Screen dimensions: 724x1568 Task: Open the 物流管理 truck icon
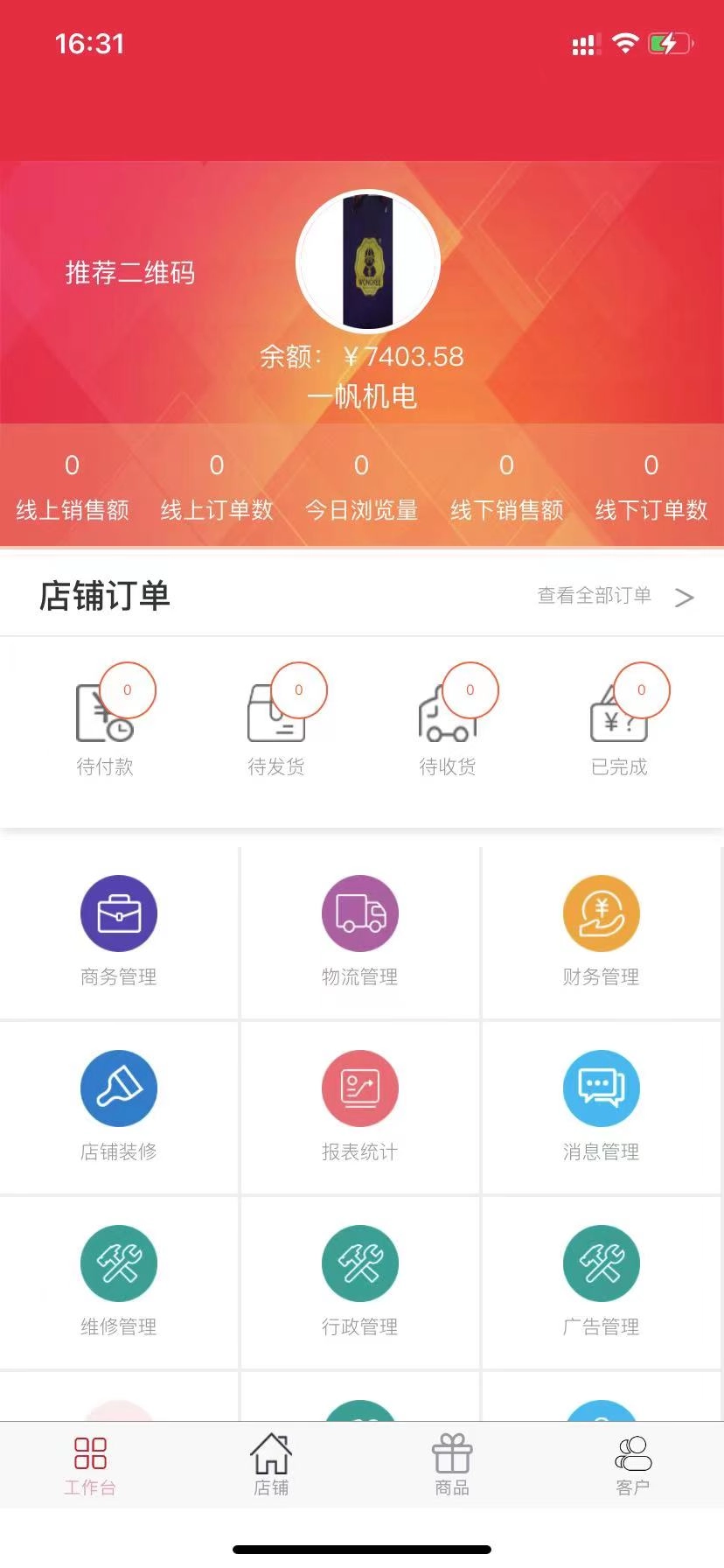360,913
